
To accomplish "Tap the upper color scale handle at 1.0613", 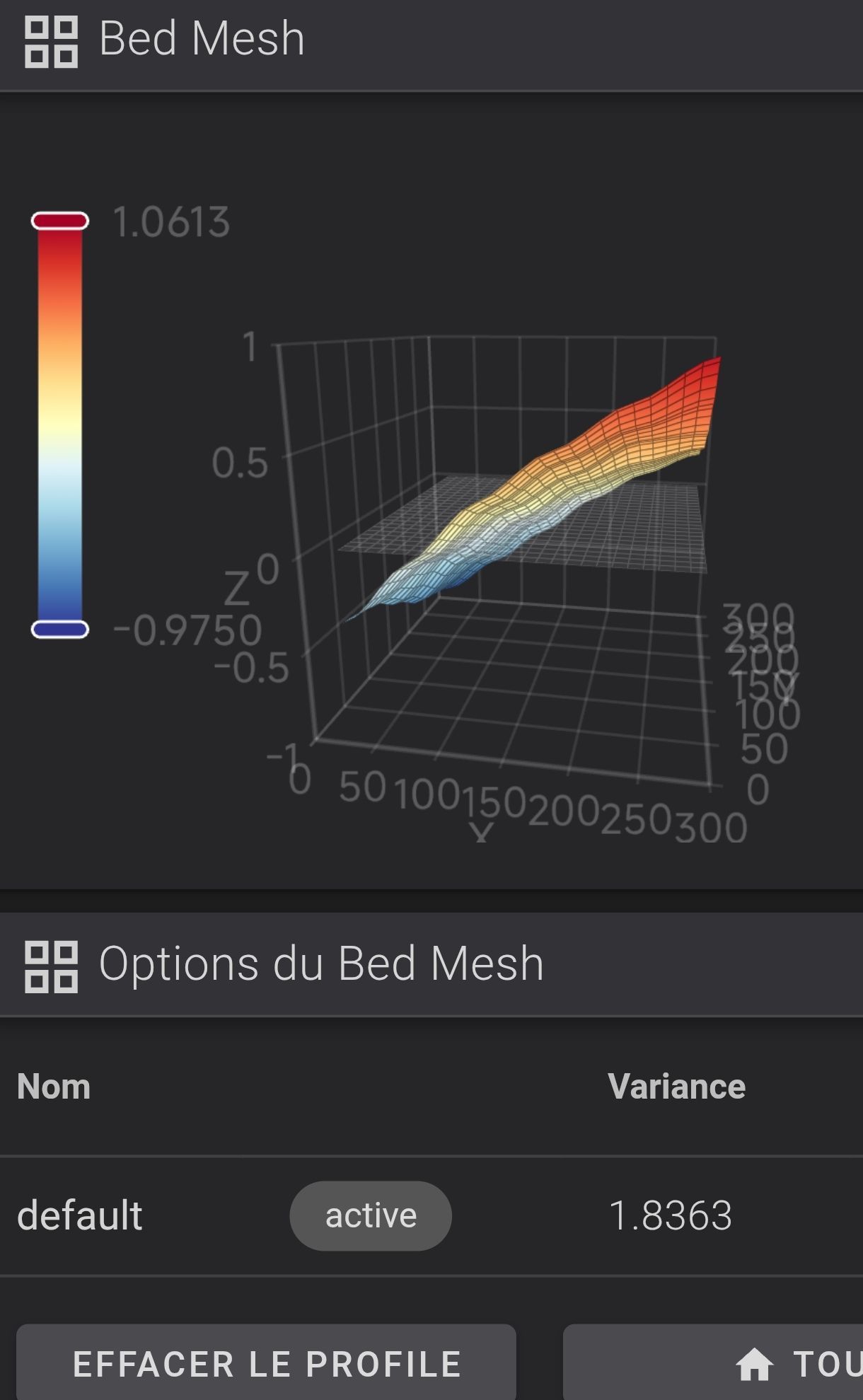I will (x=60, y=221).
